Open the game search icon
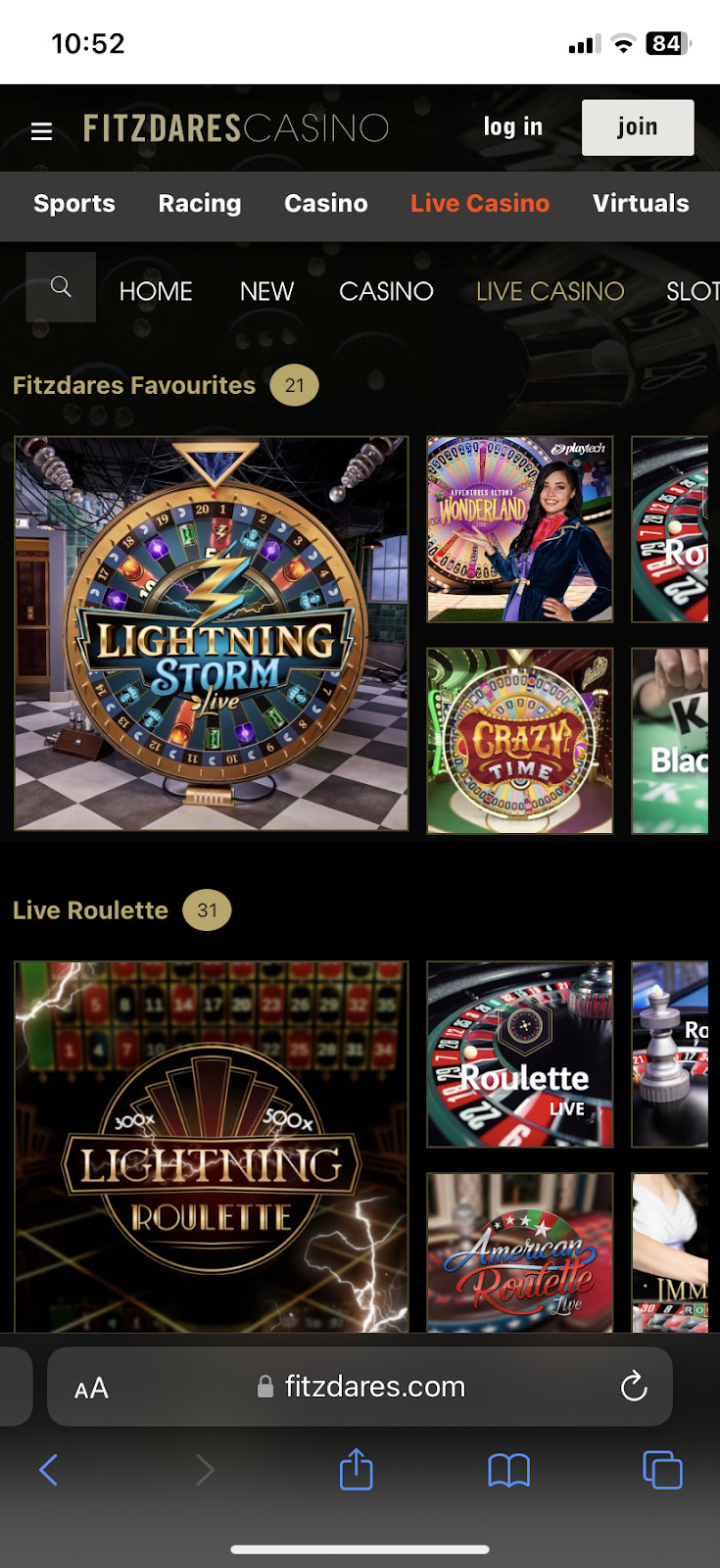Viewport: 720px width, 1568px height. [x=61, y=287]
